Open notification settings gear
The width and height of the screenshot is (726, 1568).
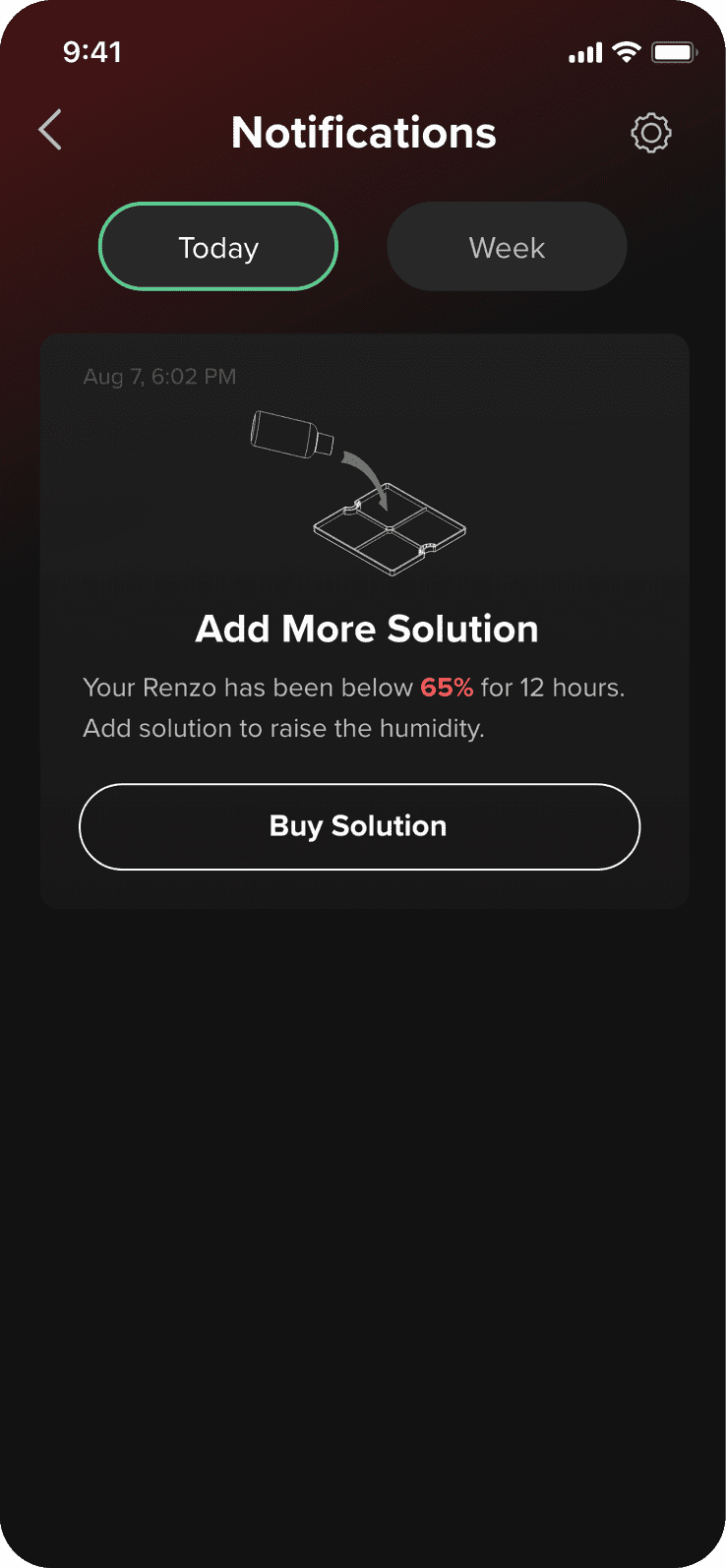coord(650,133)
